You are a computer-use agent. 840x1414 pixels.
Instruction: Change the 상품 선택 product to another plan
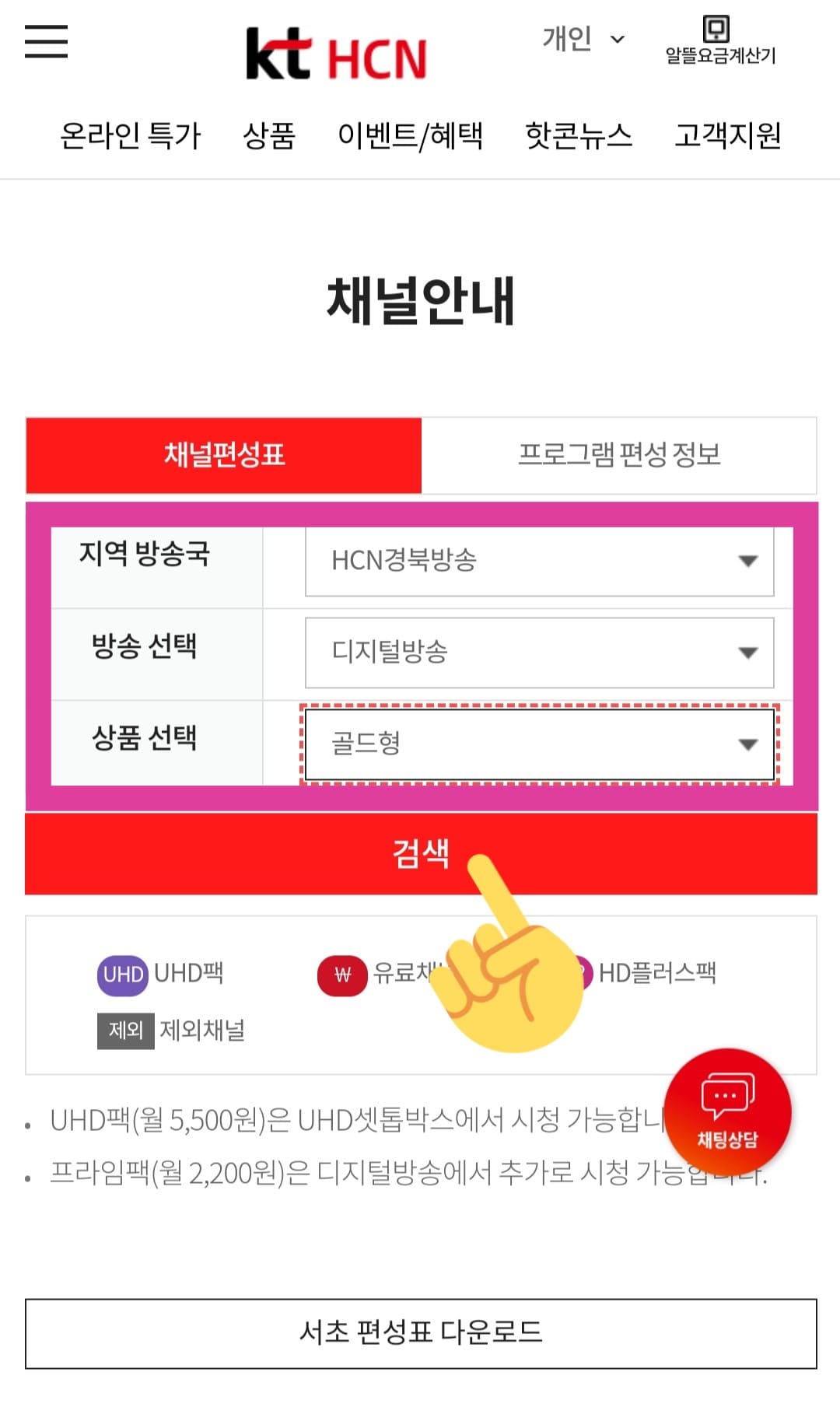(541, 744)
